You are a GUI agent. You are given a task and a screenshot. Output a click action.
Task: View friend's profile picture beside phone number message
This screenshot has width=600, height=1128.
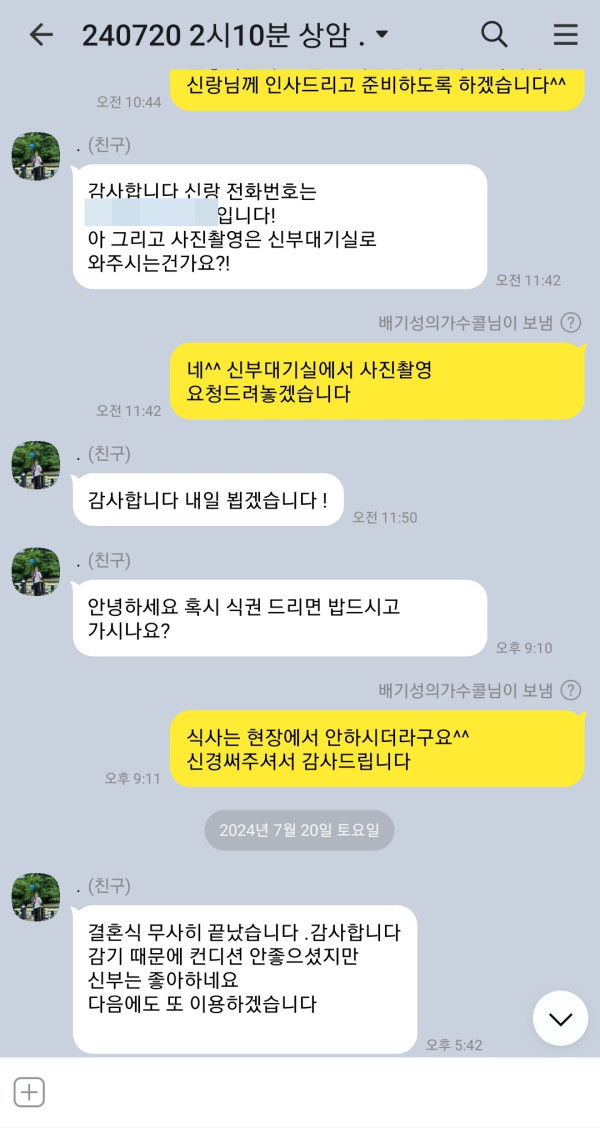[x=36, y=156]
